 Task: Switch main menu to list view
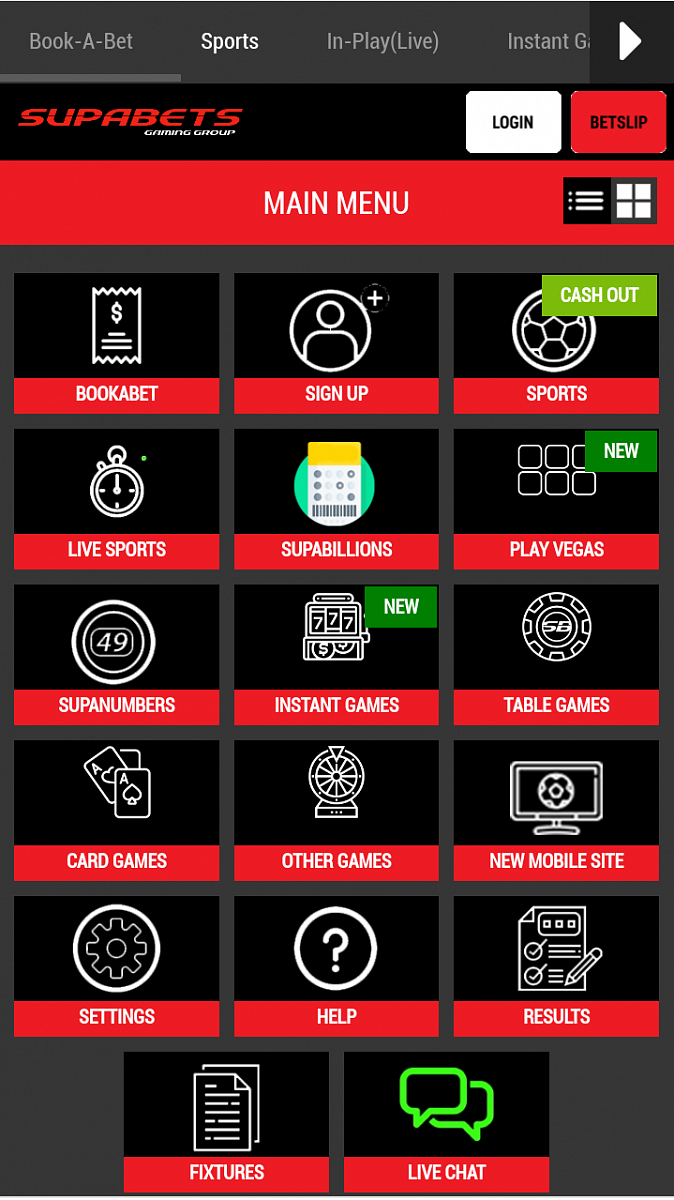[586, 201]
